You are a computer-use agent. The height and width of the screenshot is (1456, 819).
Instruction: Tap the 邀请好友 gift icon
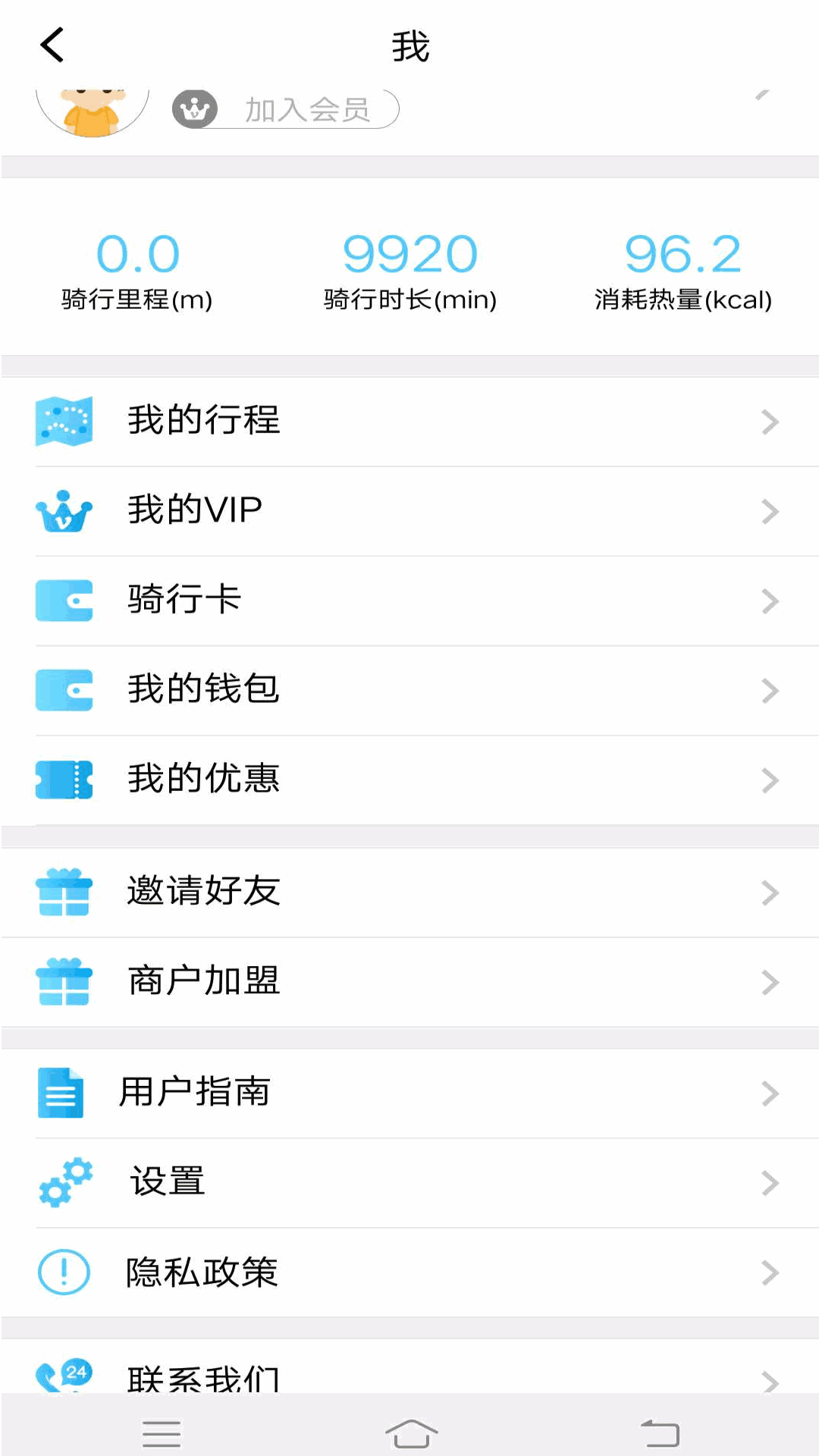click(64, 893)
